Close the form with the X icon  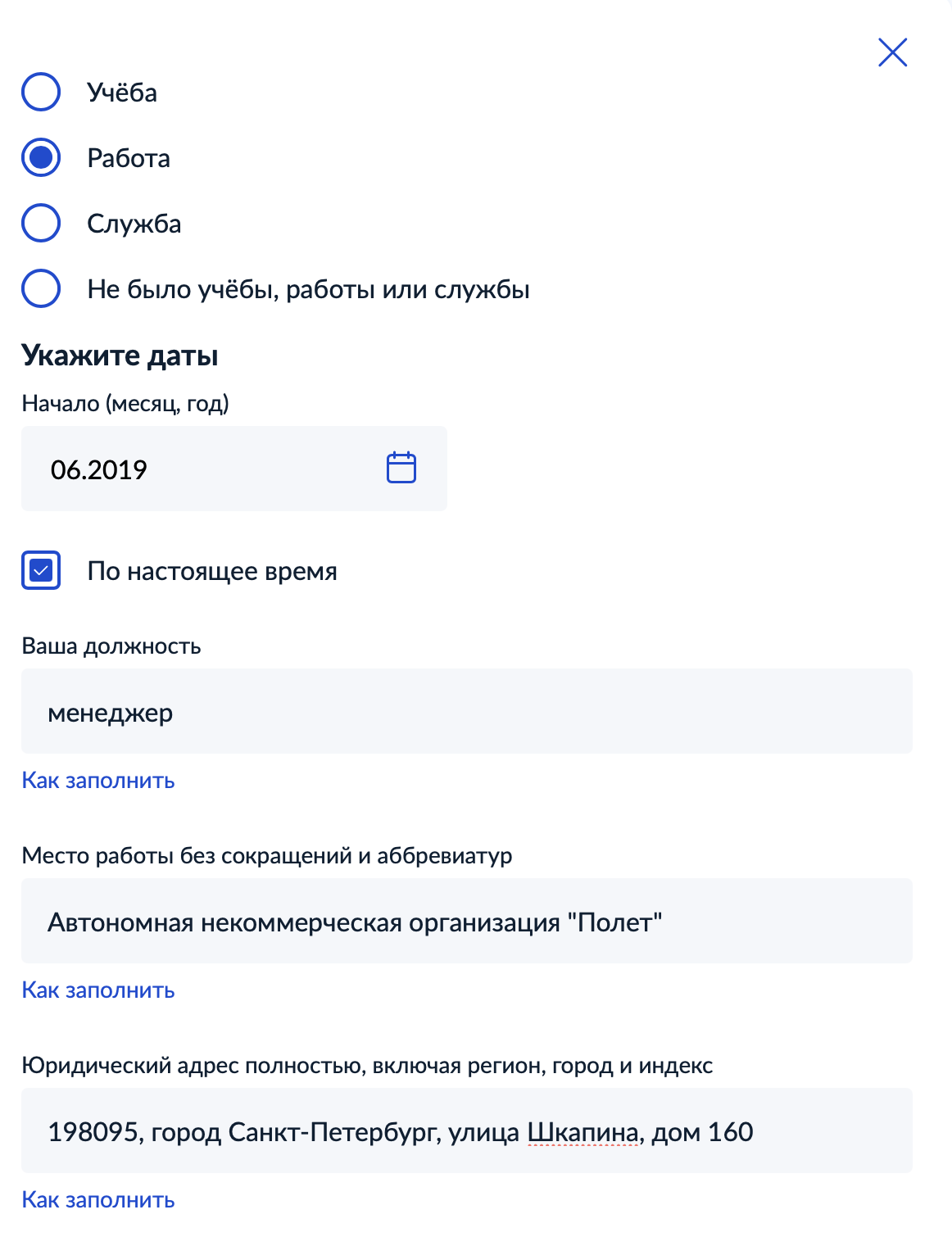(x=892, y=52)
